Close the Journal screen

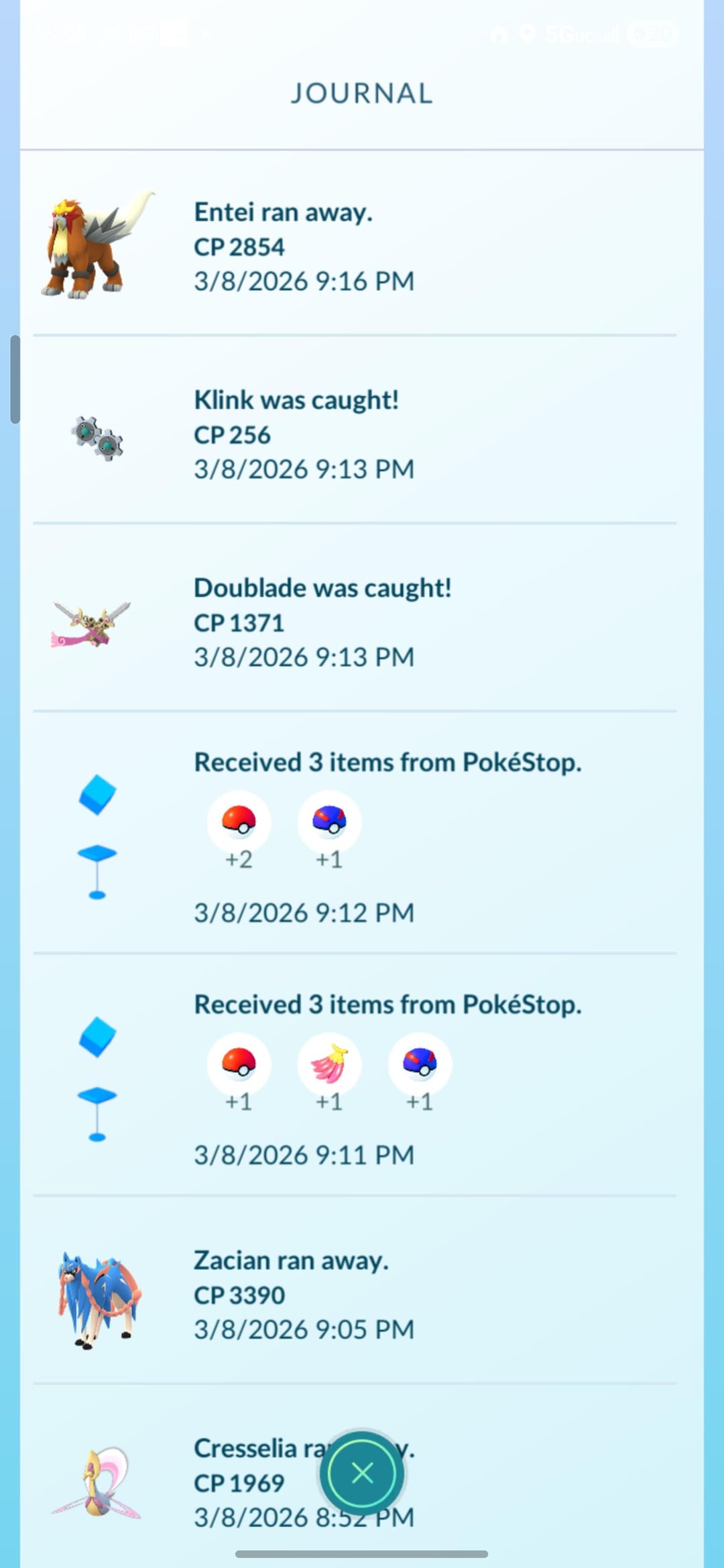pos(362,1473)
